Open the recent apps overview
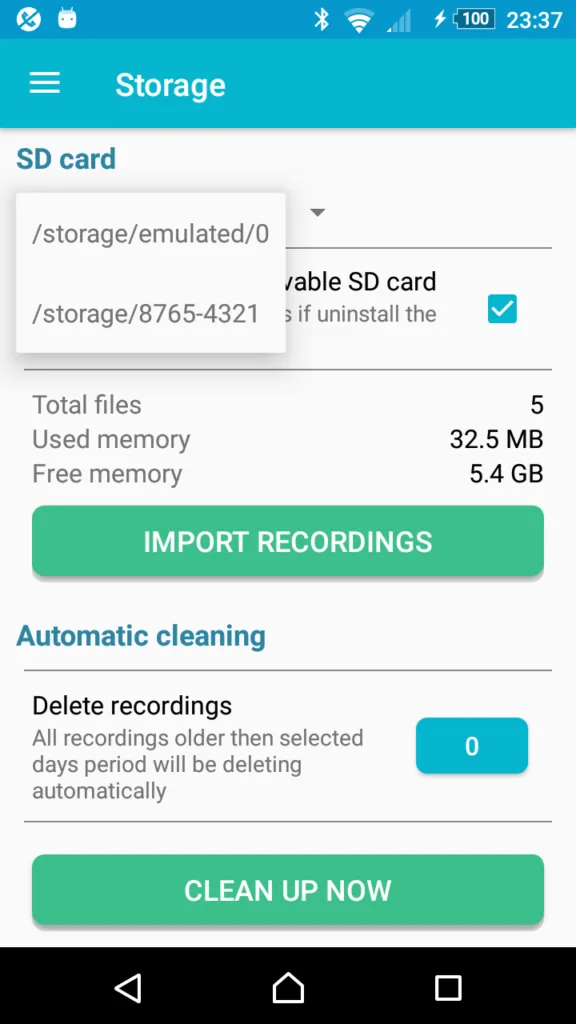Screen dimensions: 576x1024 (x=448, y=987)
